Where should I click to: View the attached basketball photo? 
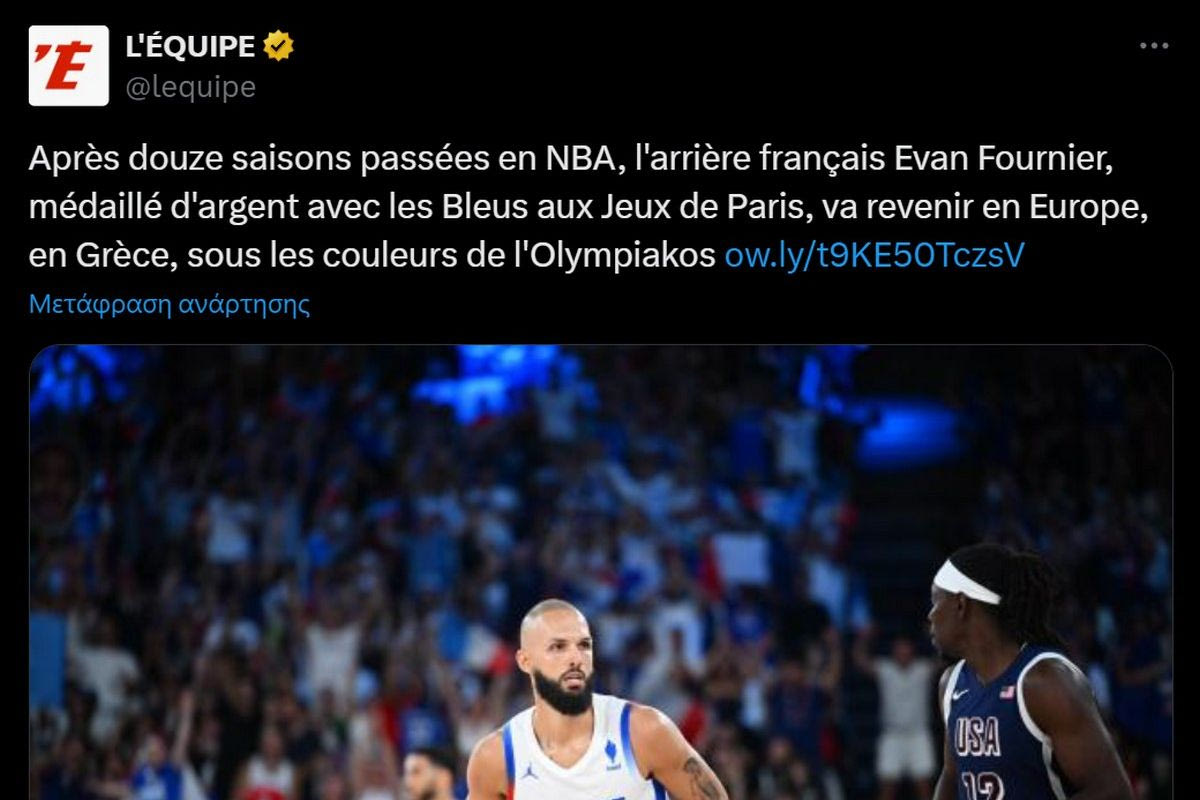coord(600,572)
